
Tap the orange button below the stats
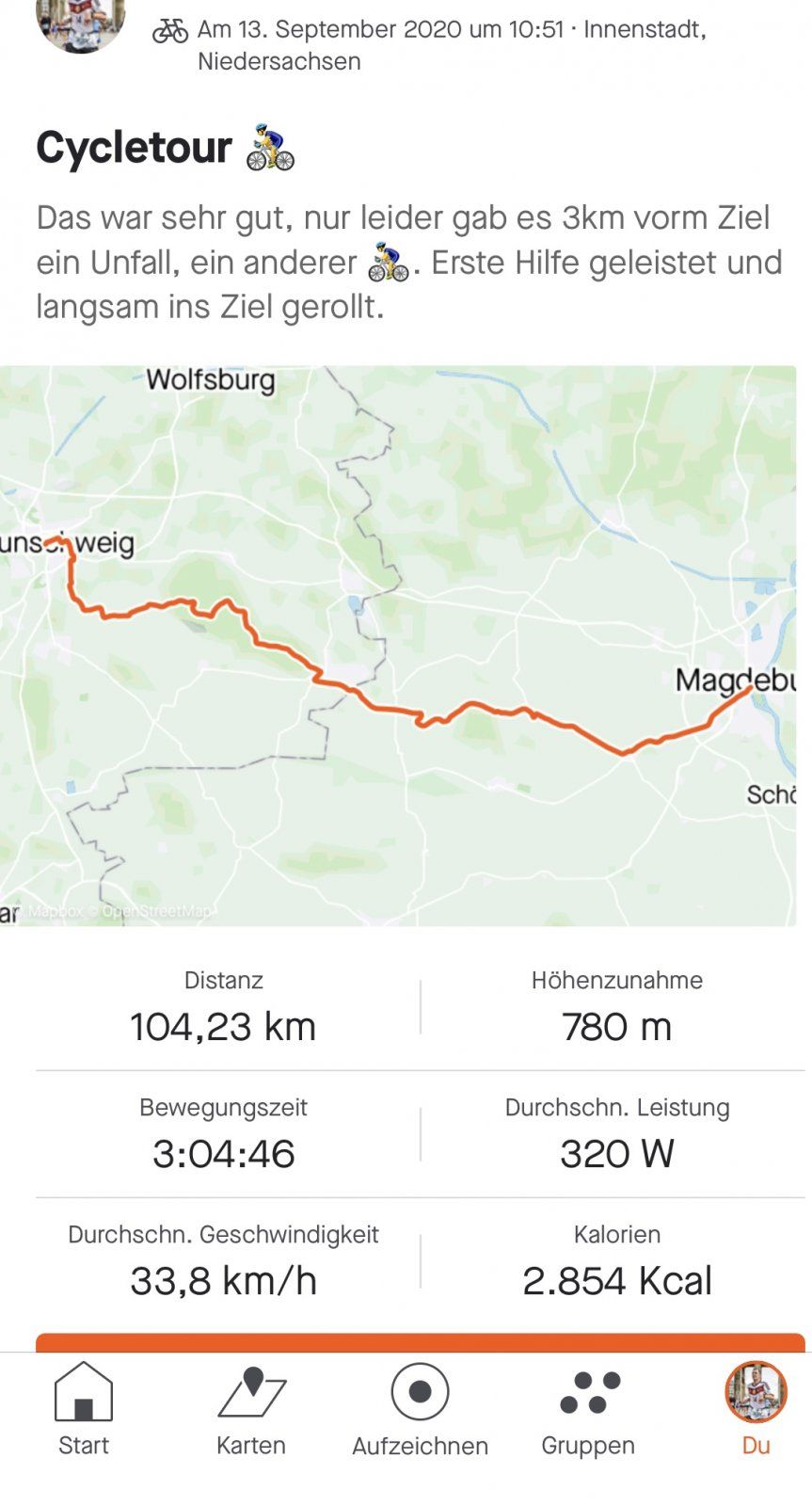[420, 1342]
